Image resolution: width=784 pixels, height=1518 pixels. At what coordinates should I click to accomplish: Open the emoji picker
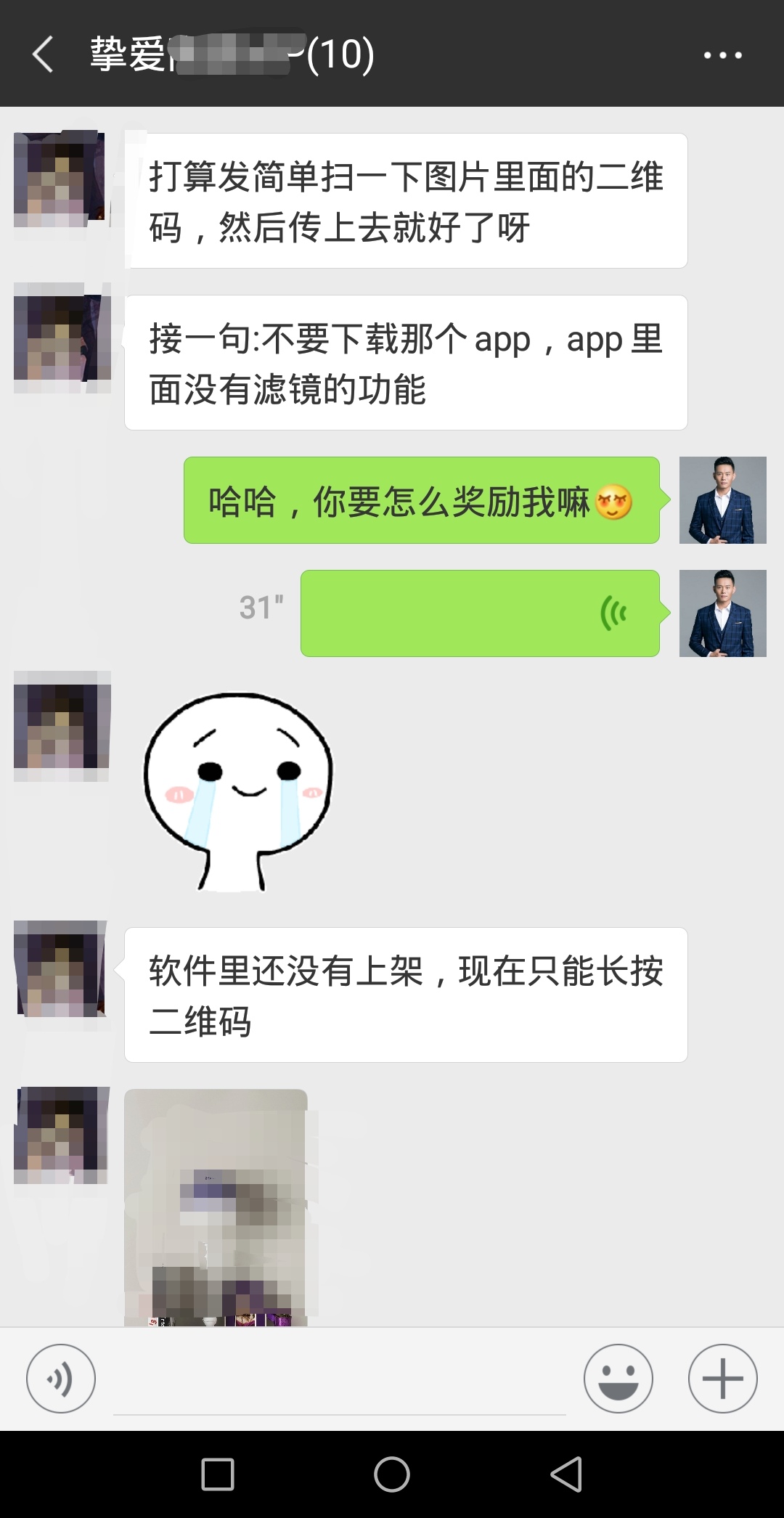(x=618, y=1379)
